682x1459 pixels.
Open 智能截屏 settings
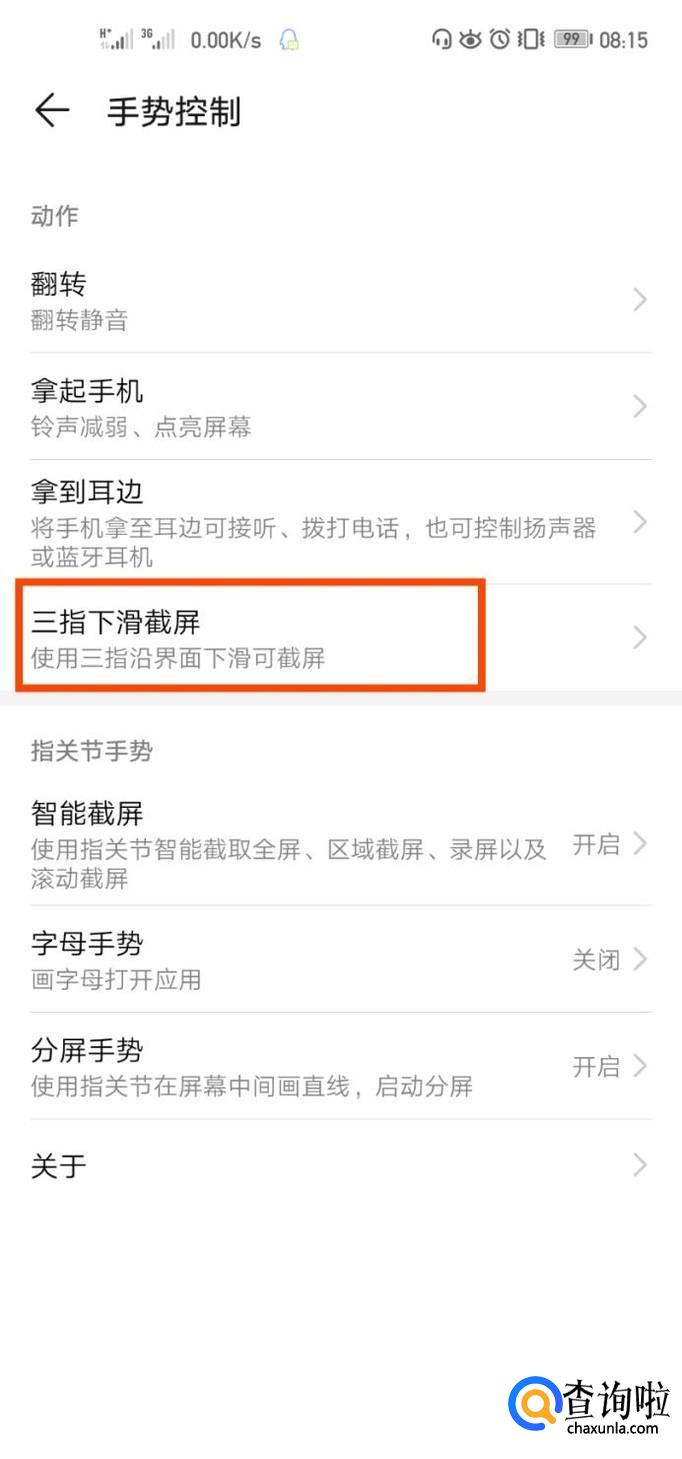point(340,844)
